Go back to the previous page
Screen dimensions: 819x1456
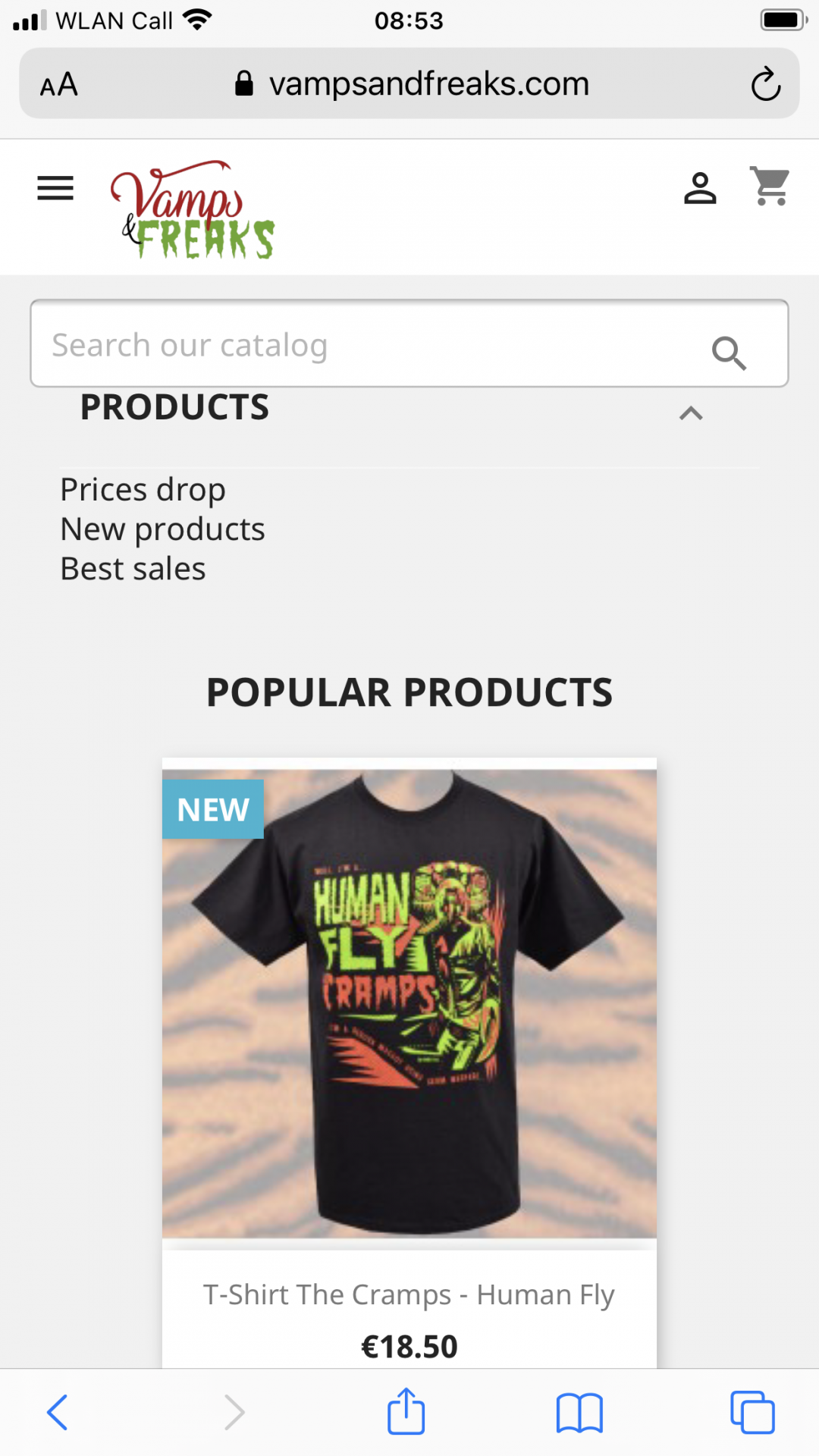[58, 1412]
